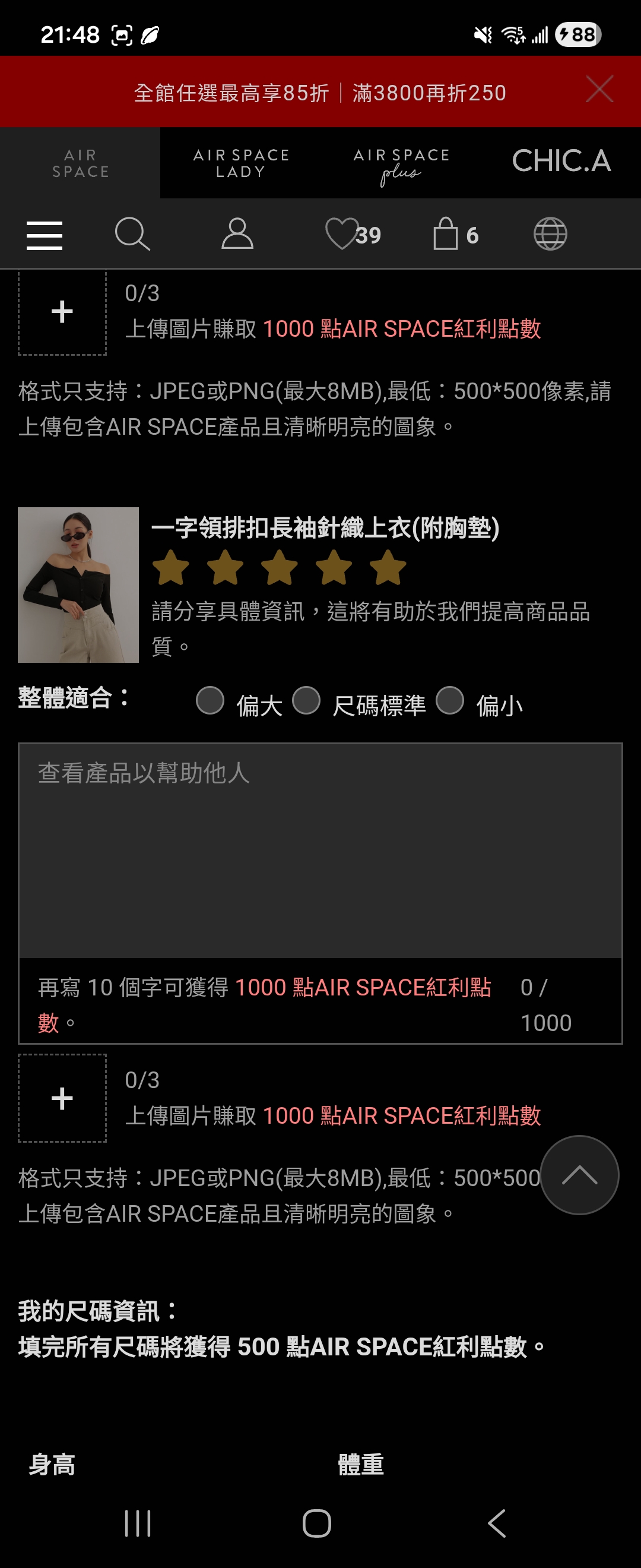Rate the knit top three stars
Viewport: 641px width, 1568px height.
click(279, 567)
